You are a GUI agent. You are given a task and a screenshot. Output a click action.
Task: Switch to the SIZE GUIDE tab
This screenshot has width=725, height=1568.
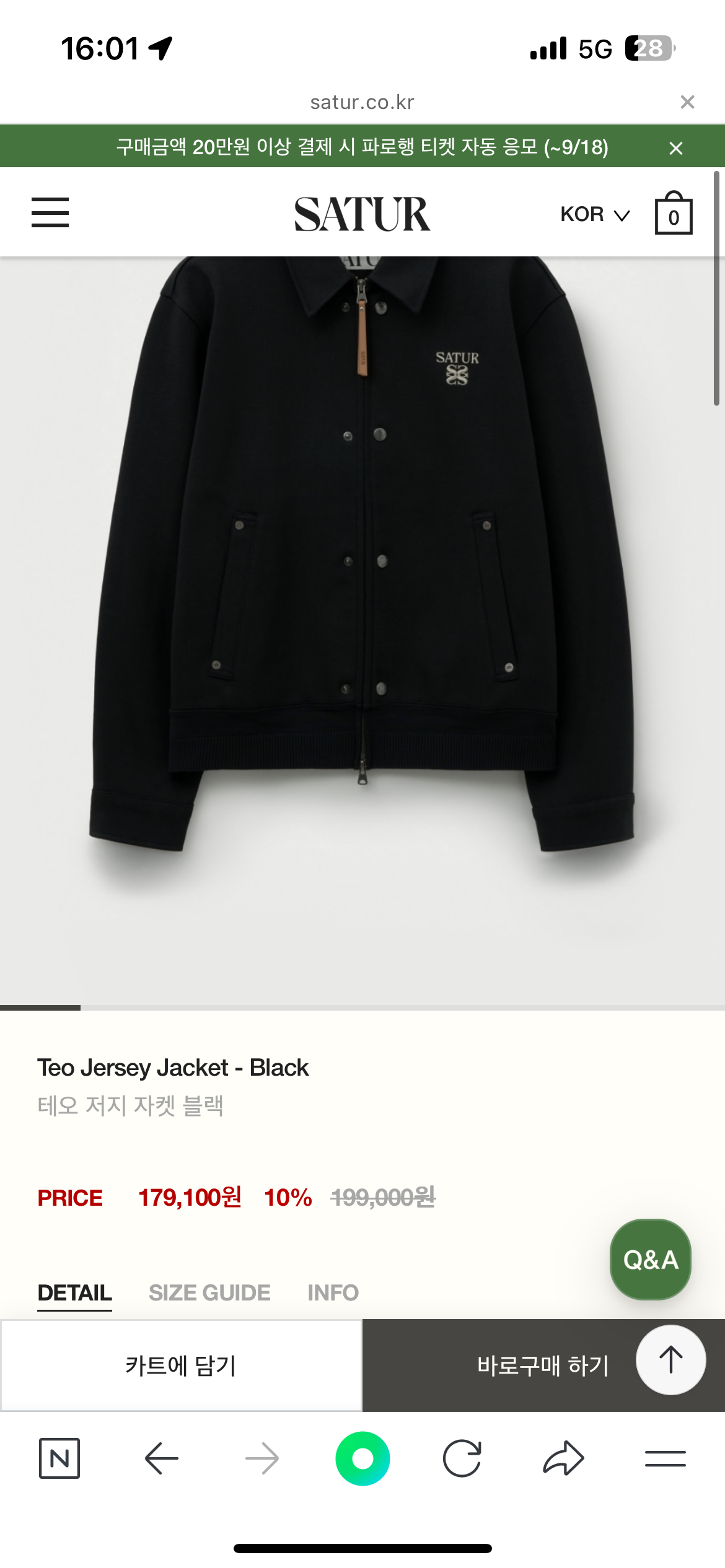coord(209,1292)
